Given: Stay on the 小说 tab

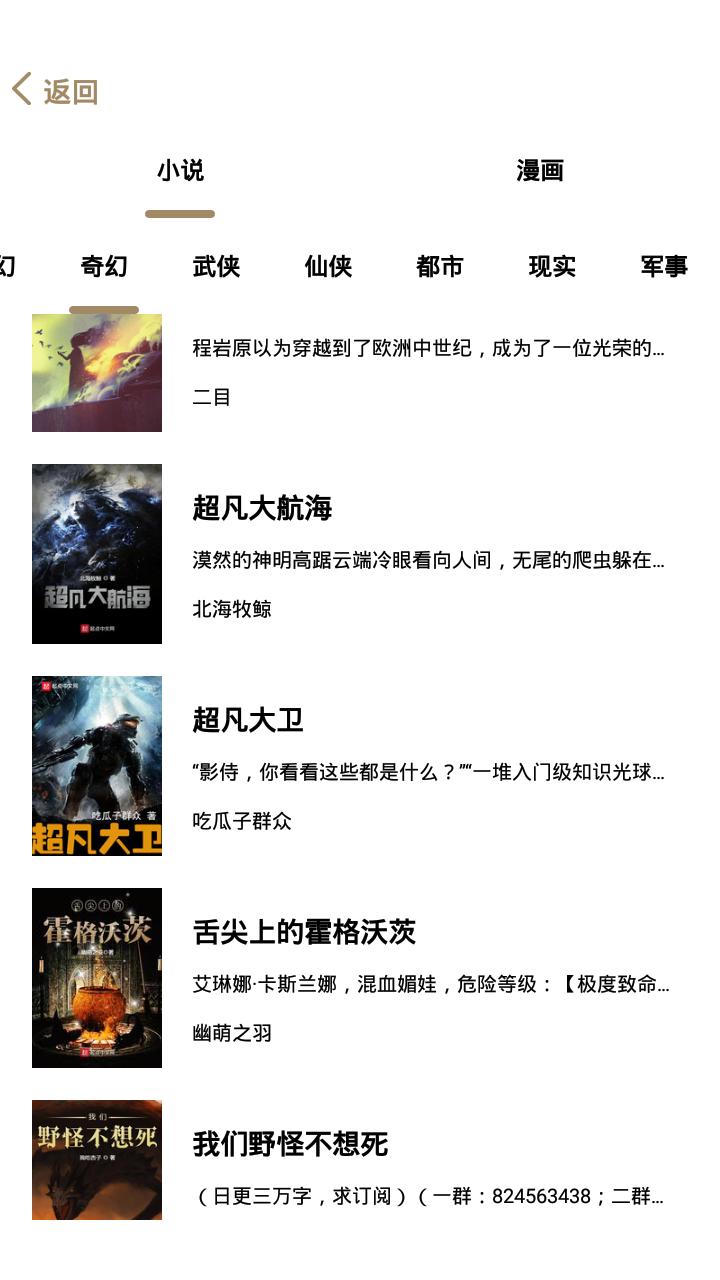Looking at the screenshot, I should pos(180,171).
